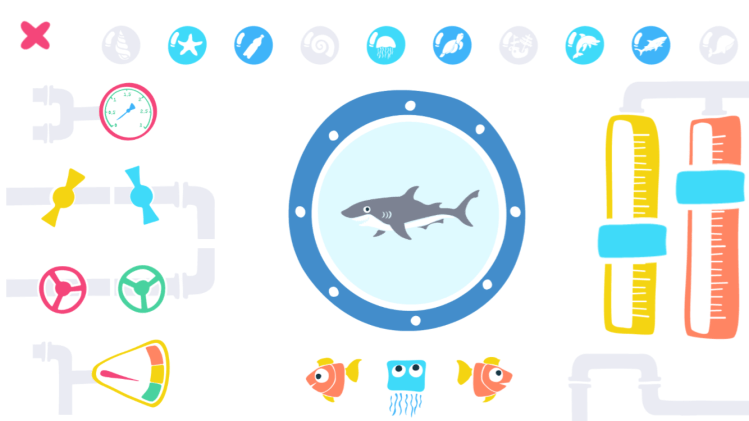Turn the pink wheel valve
Viewport: 749px width, 421px height.
(62, 289)
